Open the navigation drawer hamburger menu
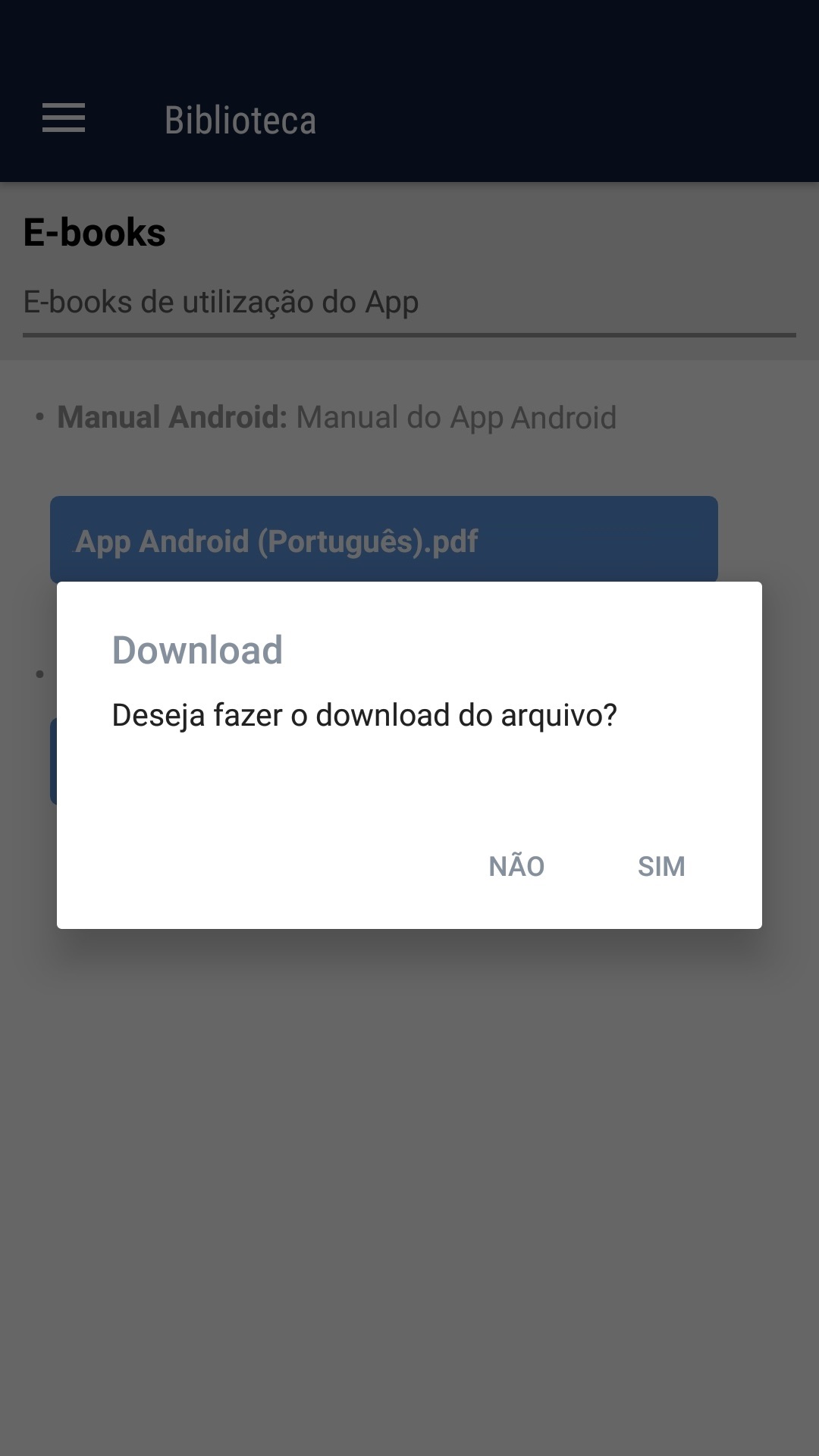Image resolution: width=819 pixels, height=1456 pixels. coord(64,119)
